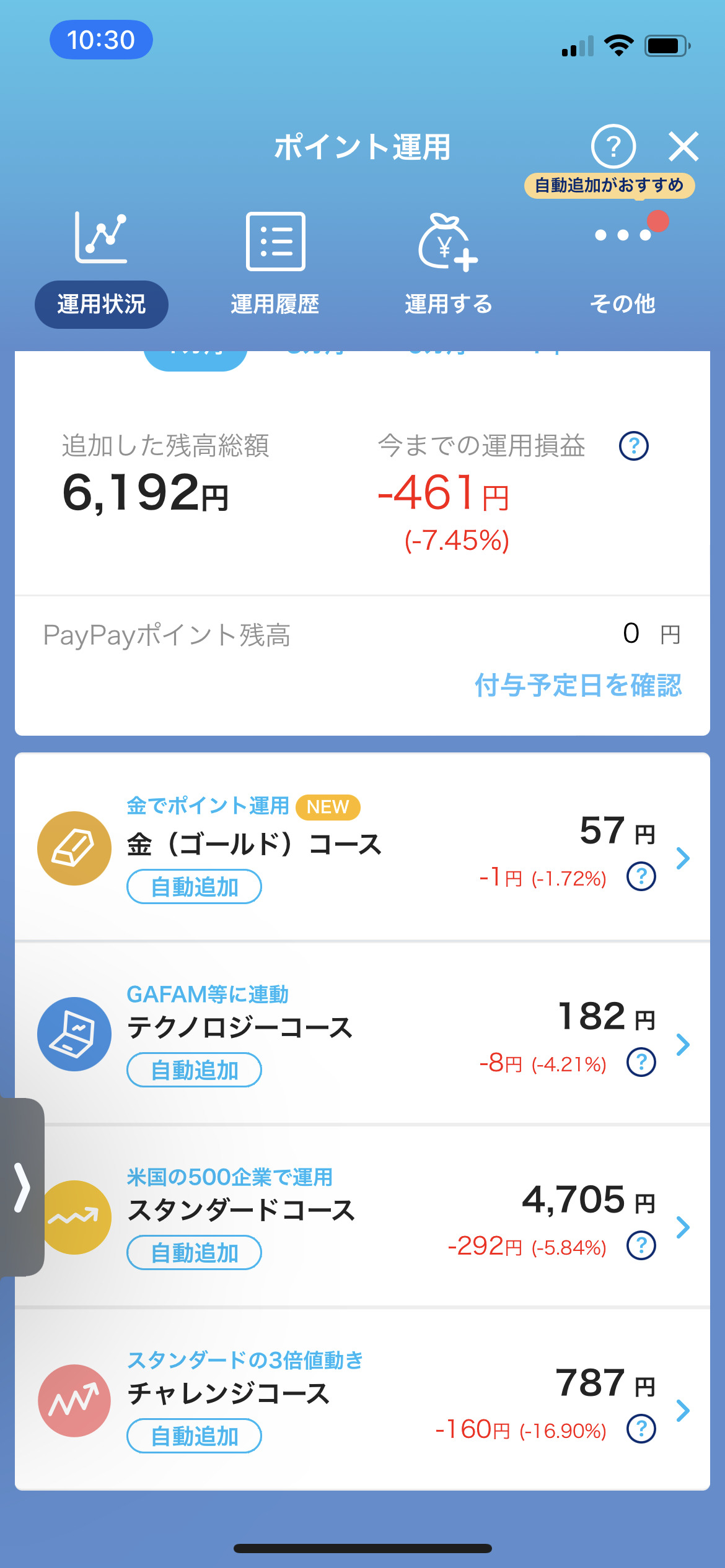Switch to the 運用状況 tab
This screenshot has width=725, height=1568.
point(102,304)
